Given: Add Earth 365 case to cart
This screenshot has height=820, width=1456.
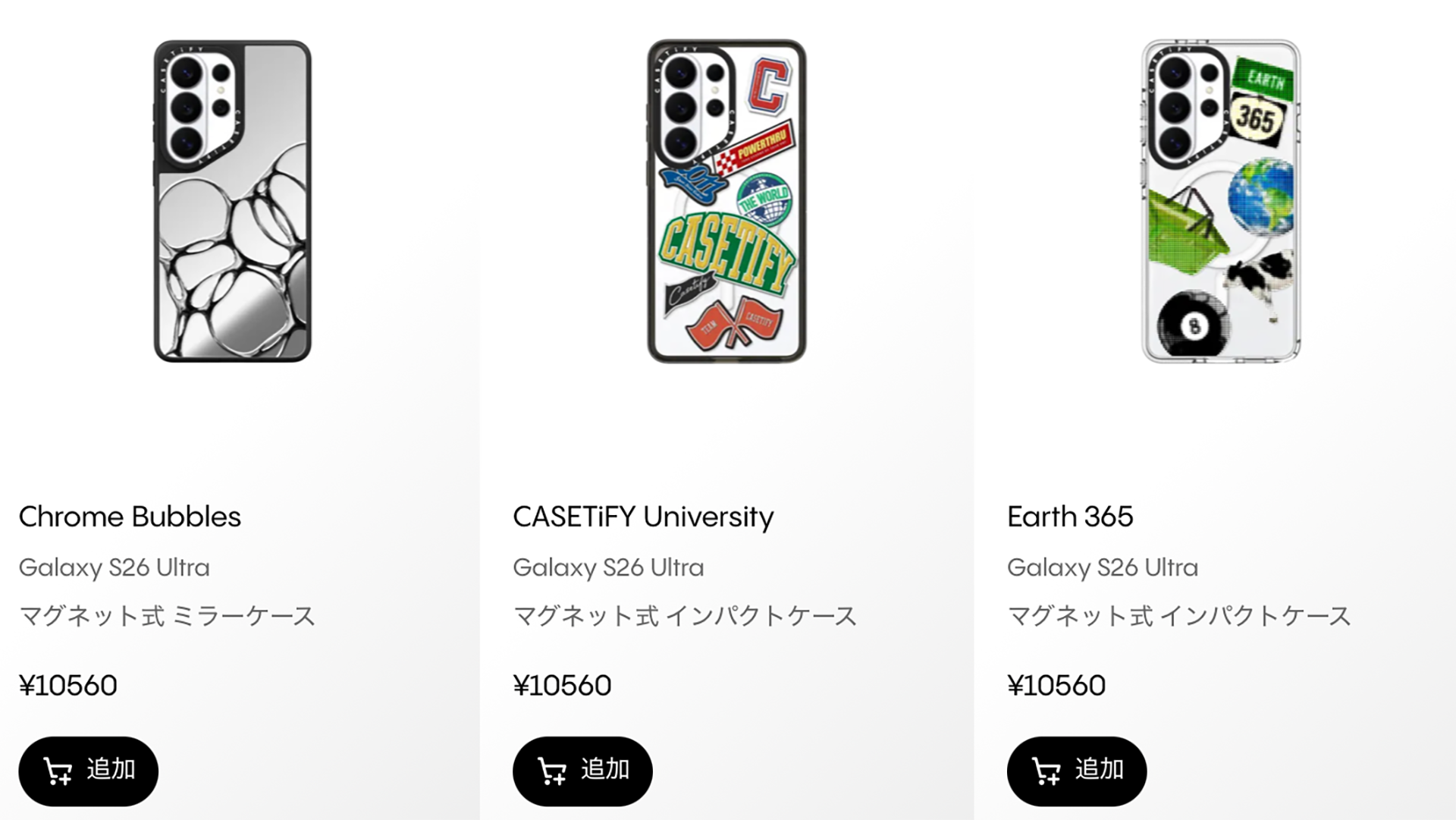Looking at the screenshot, I should pyautogui.click(x=1076, y=771).
